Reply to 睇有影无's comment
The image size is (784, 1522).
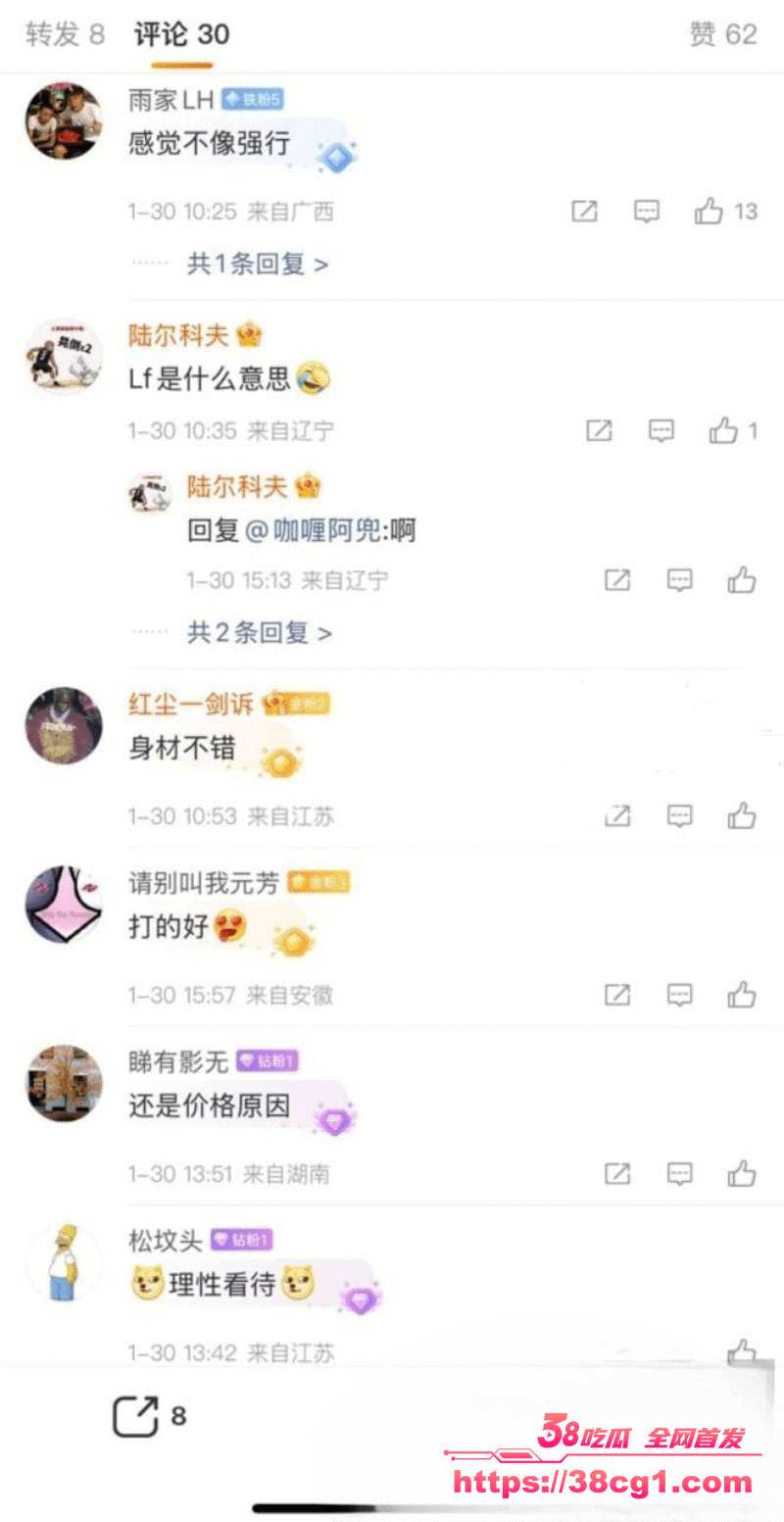coord(680,1173)
